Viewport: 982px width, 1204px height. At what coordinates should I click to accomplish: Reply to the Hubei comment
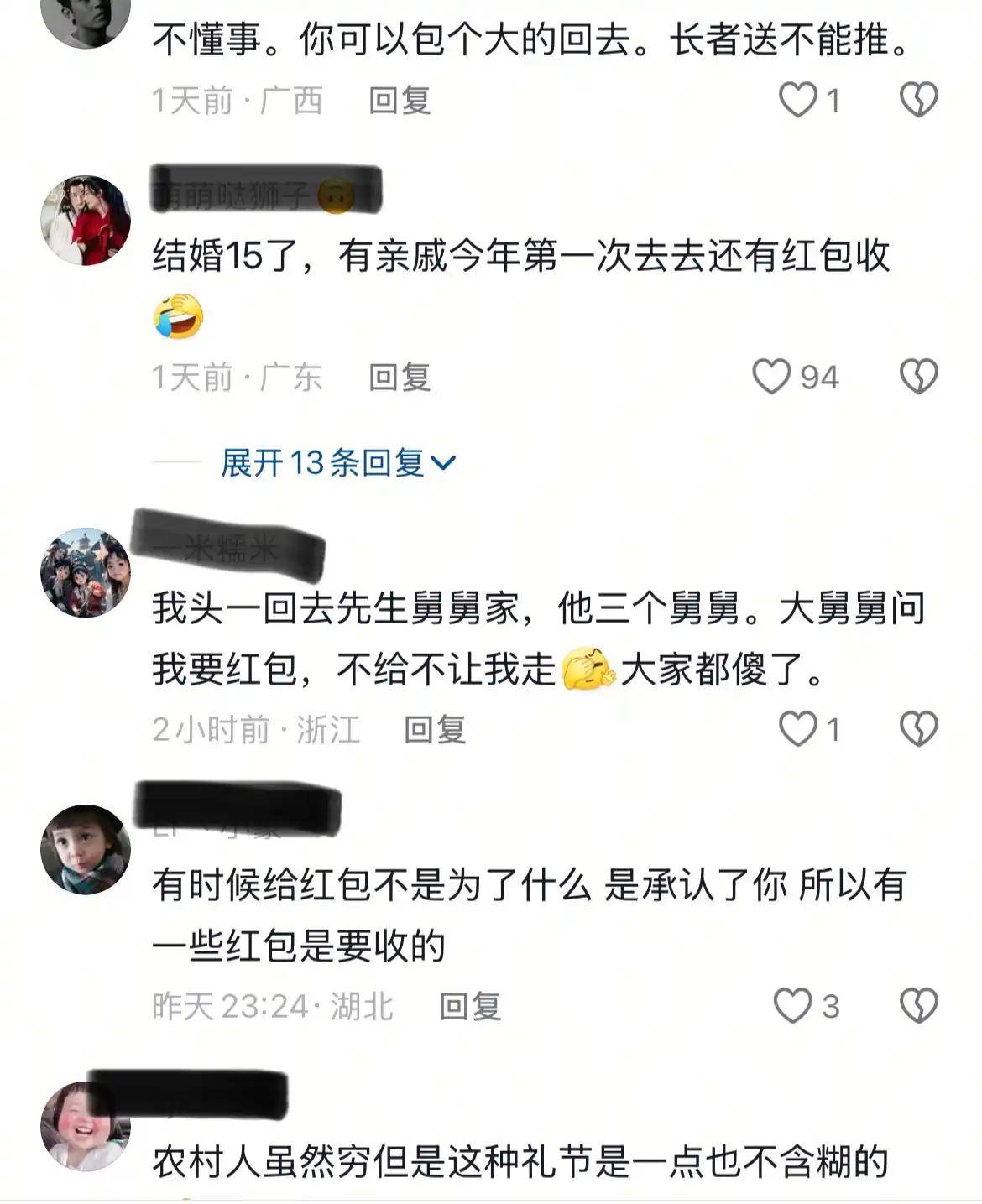[470, 1006]
